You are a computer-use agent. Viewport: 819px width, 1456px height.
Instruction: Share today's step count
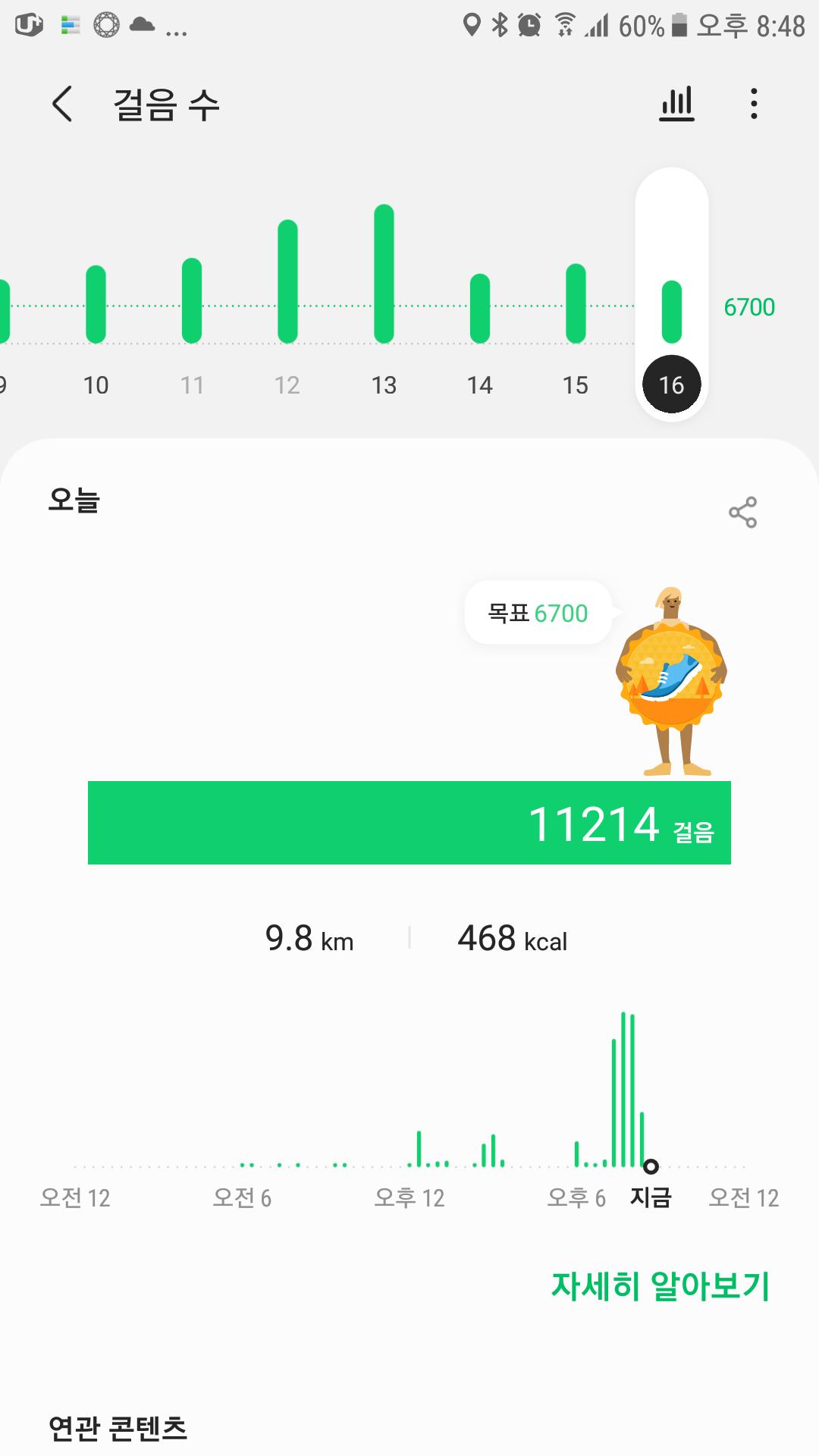point(742,513)
